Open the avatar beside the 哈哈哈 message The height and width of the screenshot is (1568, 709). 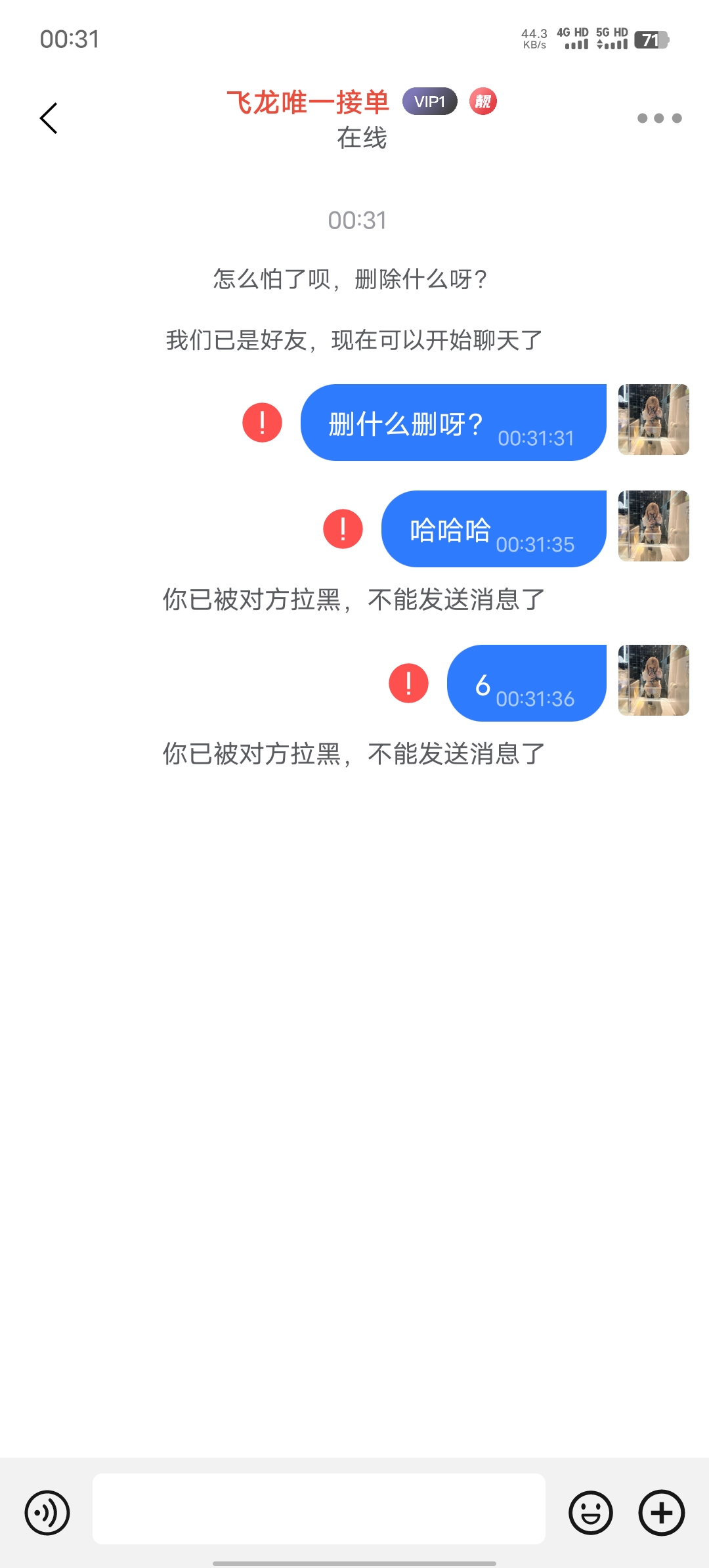(x=654, y=526)
